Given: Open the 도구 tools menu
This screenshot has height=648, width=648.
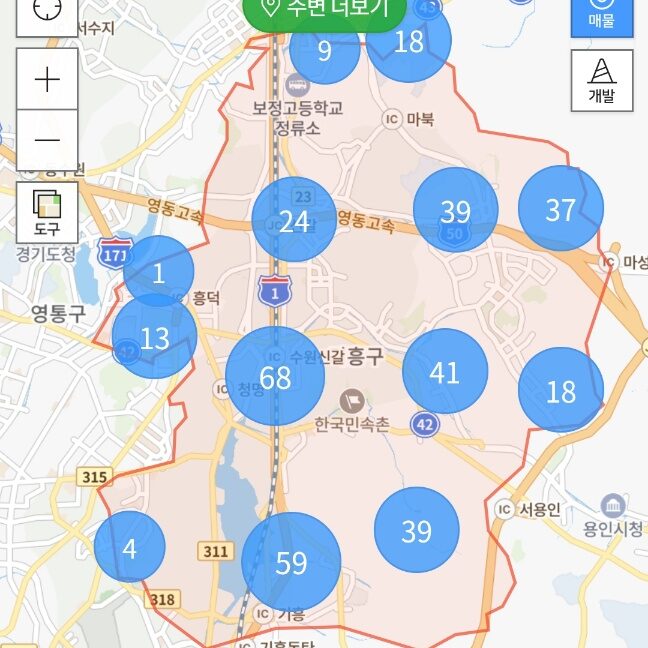Looking at the screenshot, I should tap(47, 212).
